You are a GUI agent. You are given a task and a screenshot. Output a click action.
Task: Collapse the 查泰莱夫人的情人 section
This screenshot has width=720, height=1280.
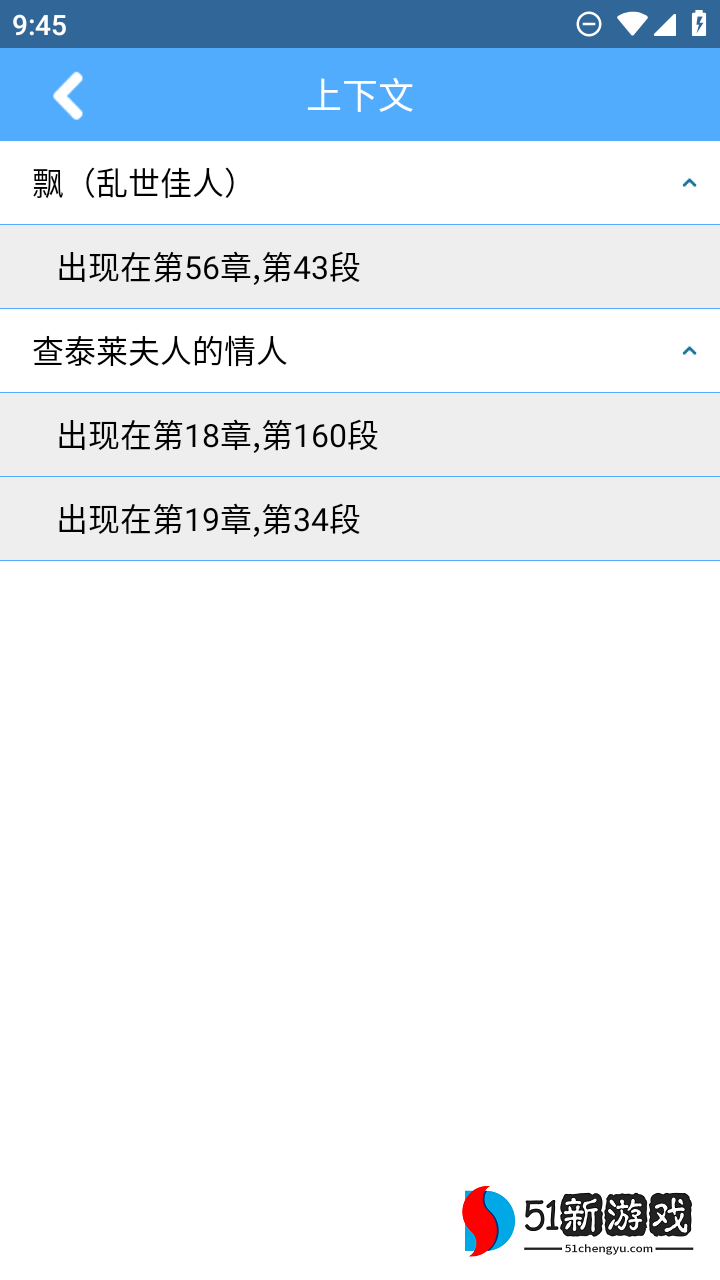click(x=688, y=351)
